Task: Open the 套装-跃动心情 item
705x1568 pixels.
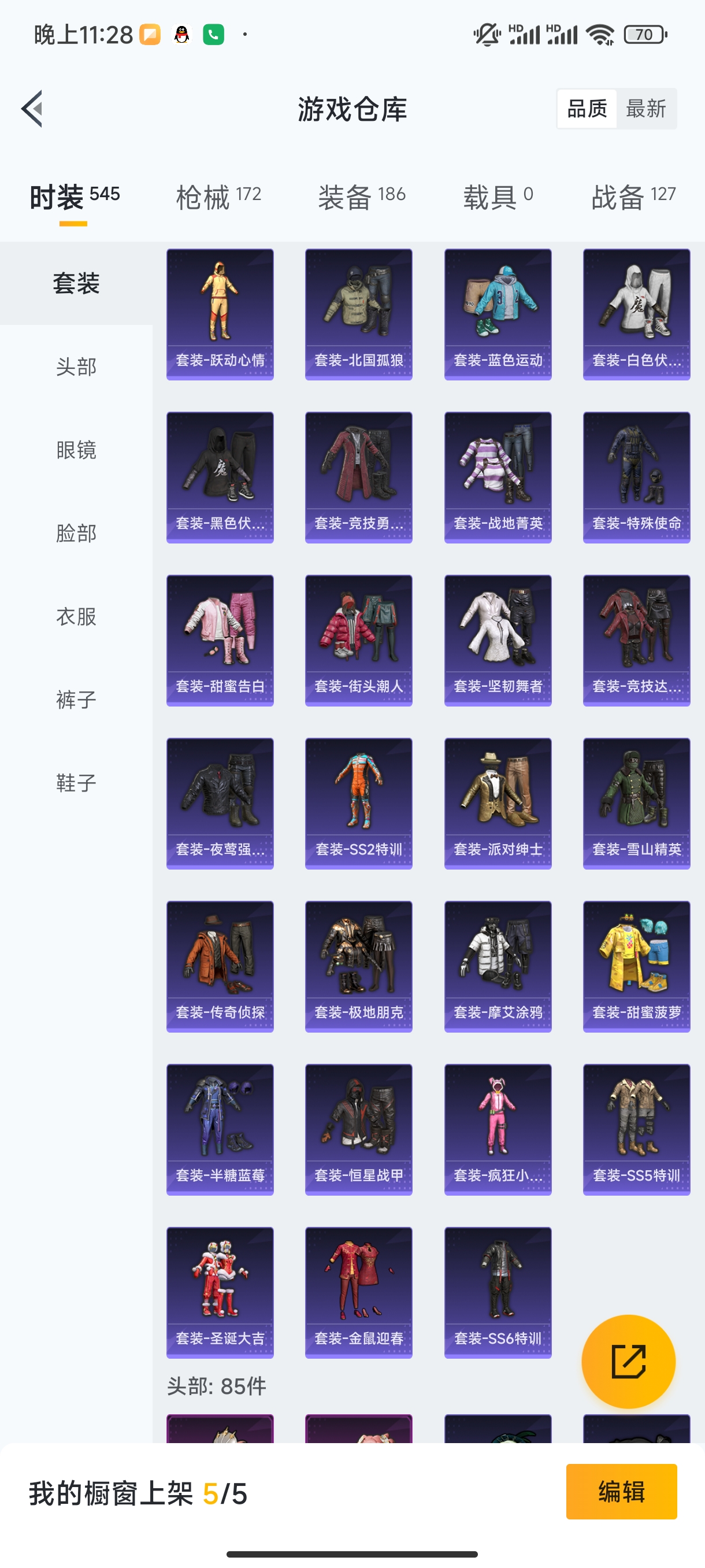Action: click(x=220, y=314)
